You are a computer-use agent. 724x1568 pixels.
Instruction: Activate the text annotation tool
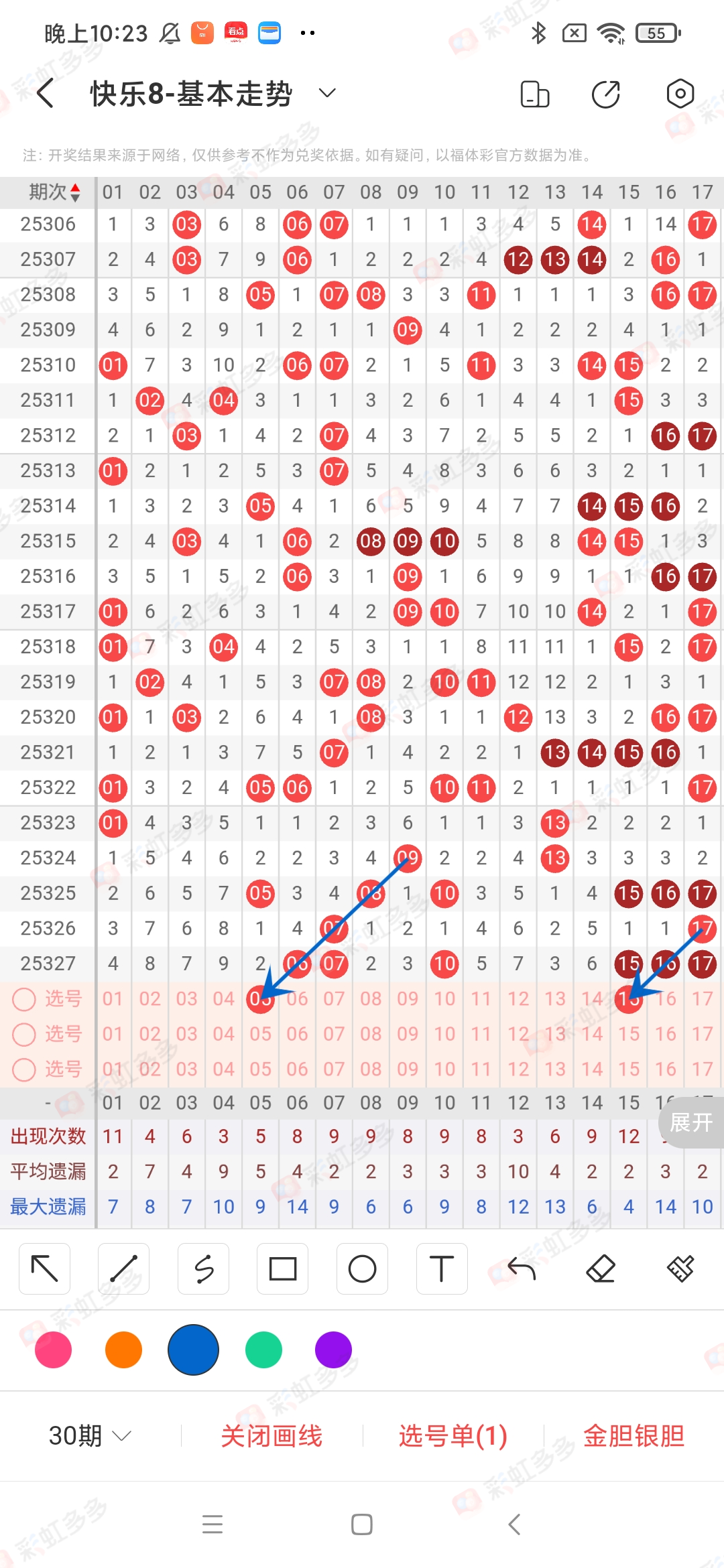441,1268
